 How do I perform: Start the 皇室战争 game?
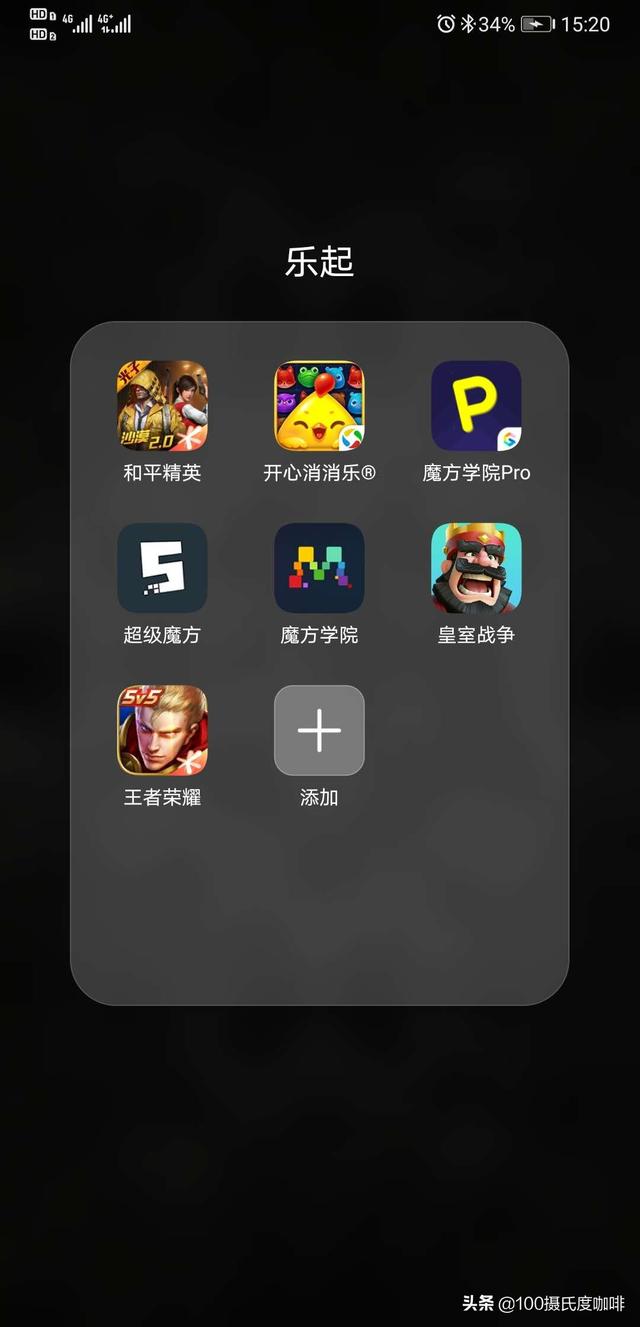(x=476, y=568)
